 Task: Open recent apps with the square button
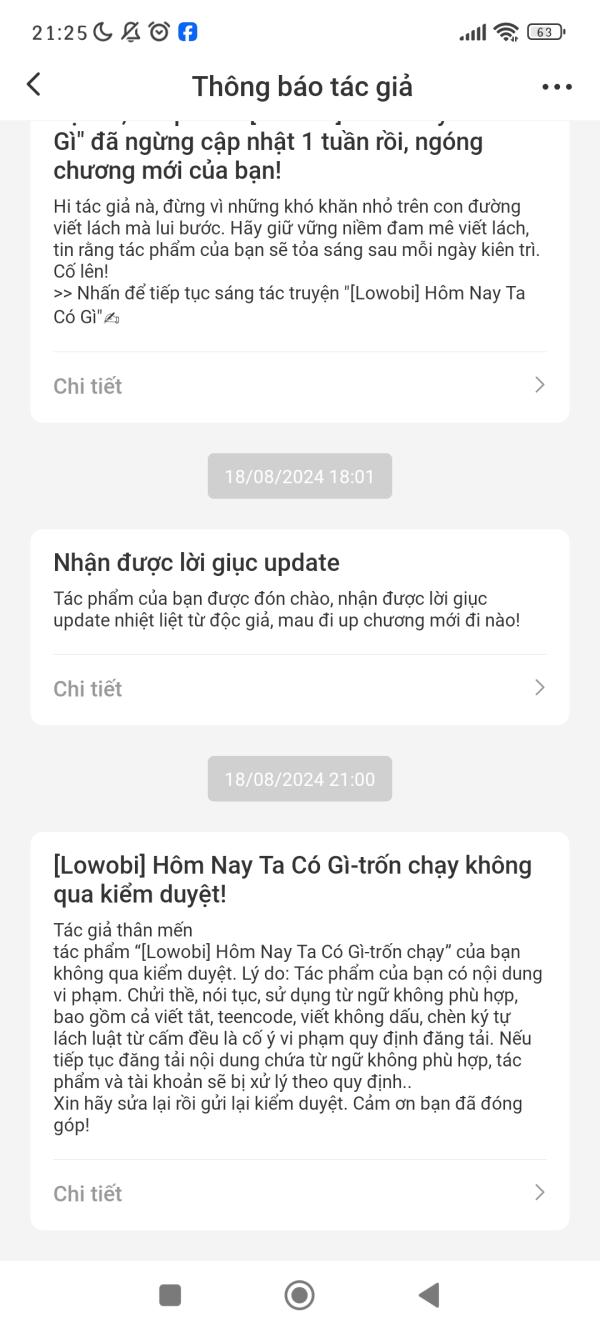170,1295
